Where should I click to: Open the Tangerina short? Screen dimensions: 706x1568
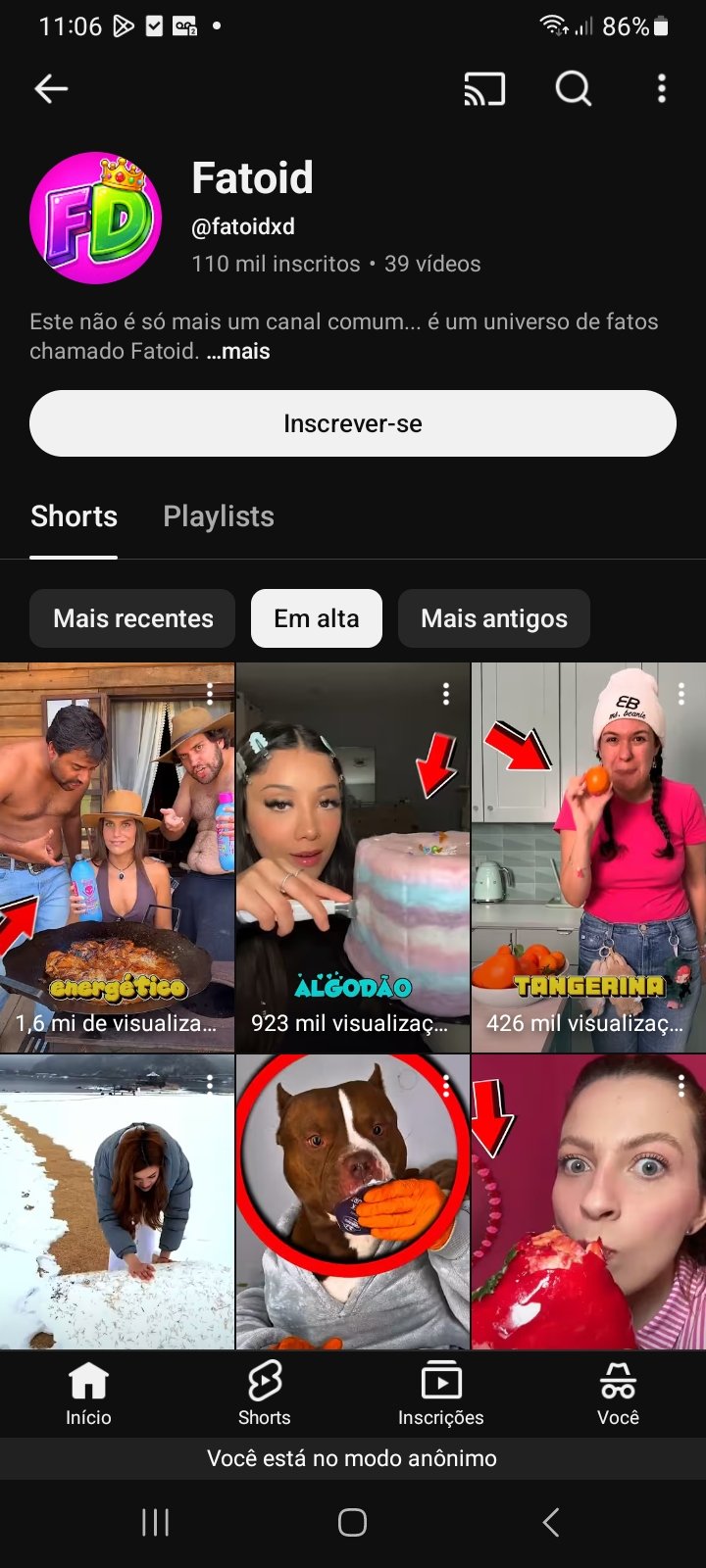[588, 857]
